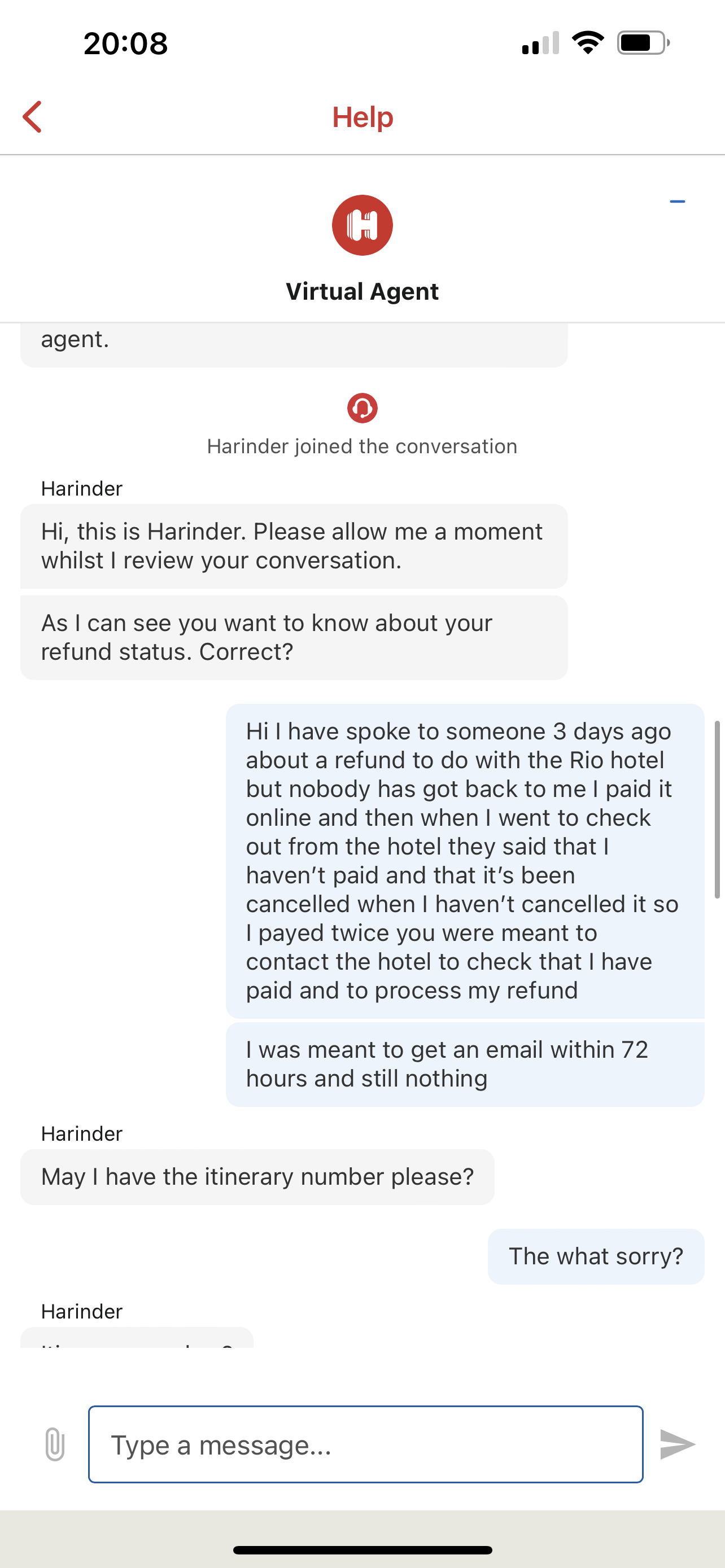
Task: Tap the back chevron arrow
Action: 33,116
